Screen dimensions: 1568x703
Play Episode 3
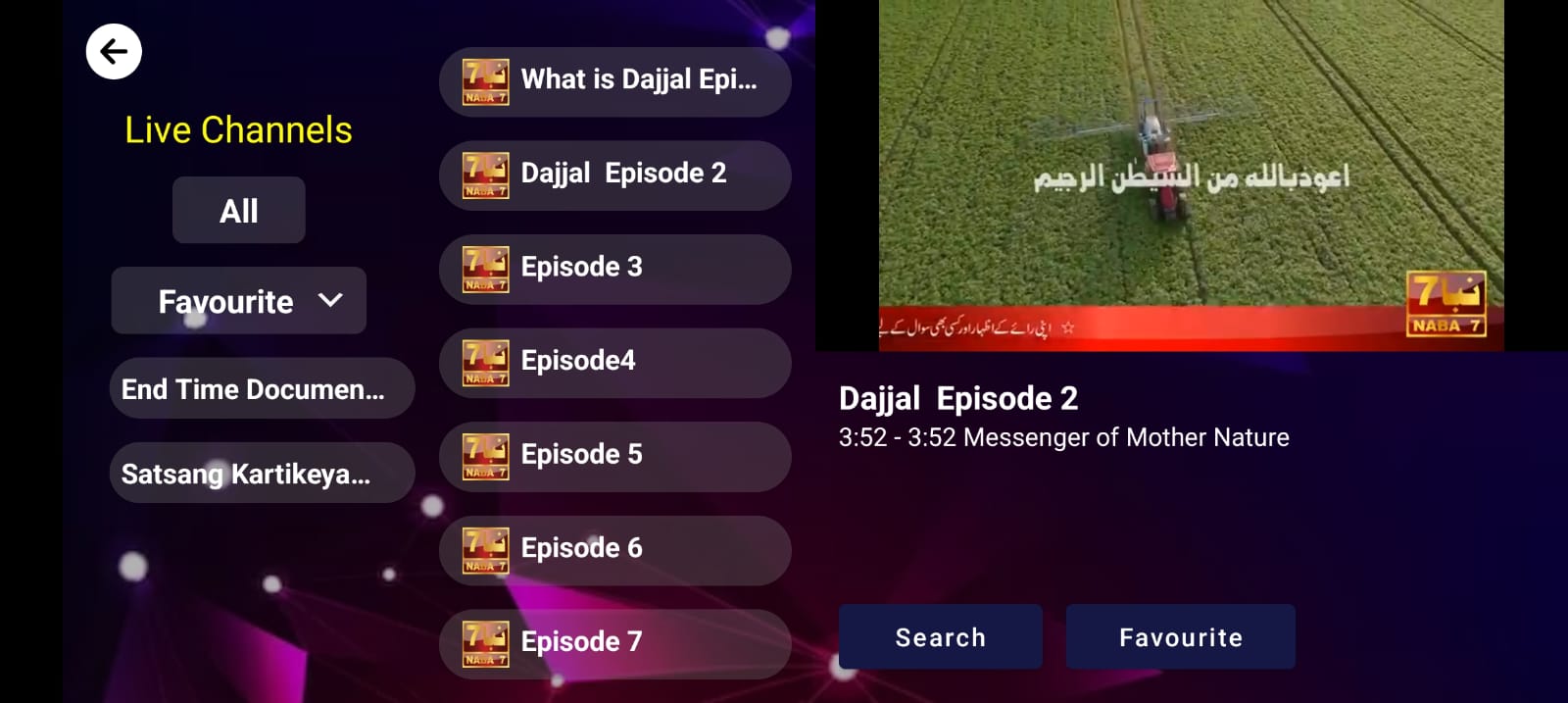tap(614, 268)
